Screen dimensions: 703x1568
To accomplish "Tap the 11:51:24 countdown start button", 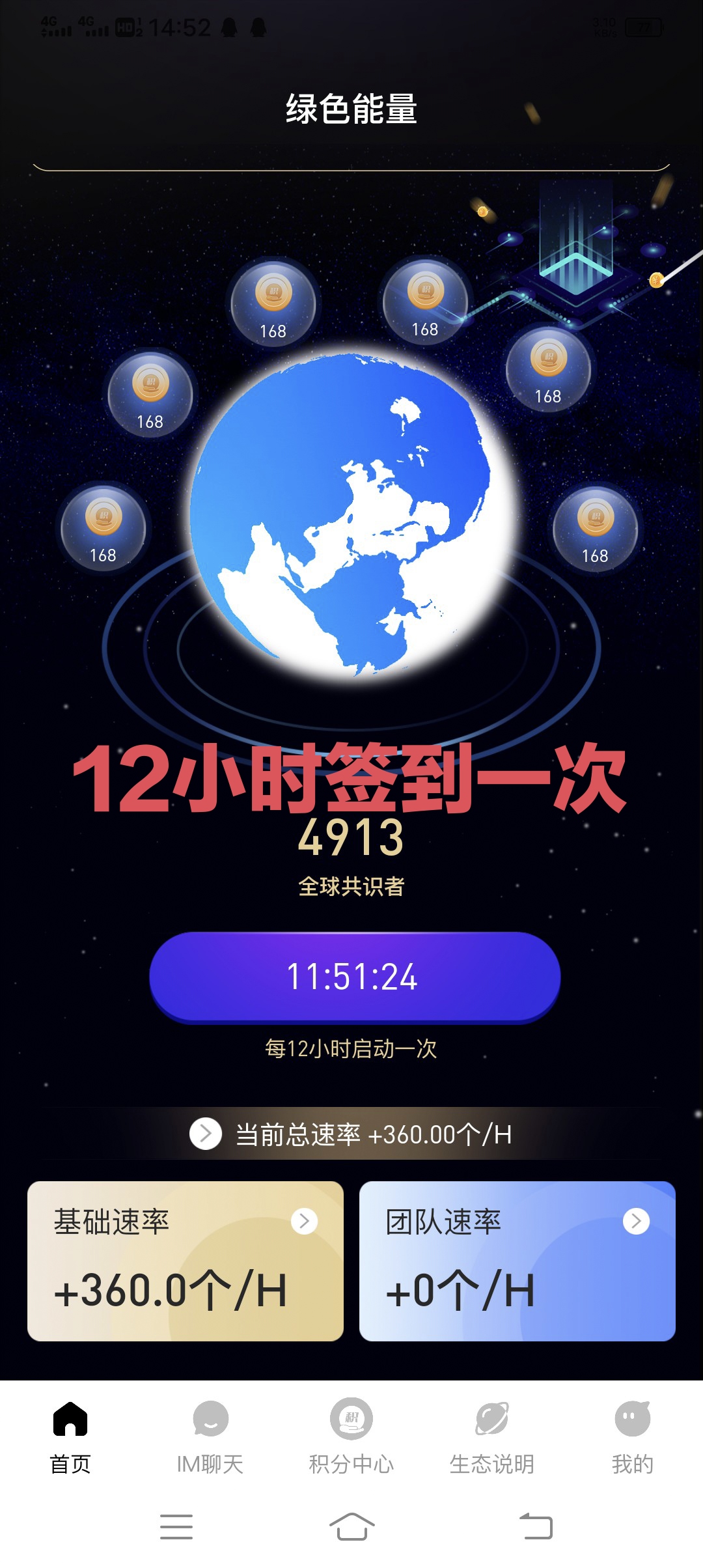I will point(355,977).
